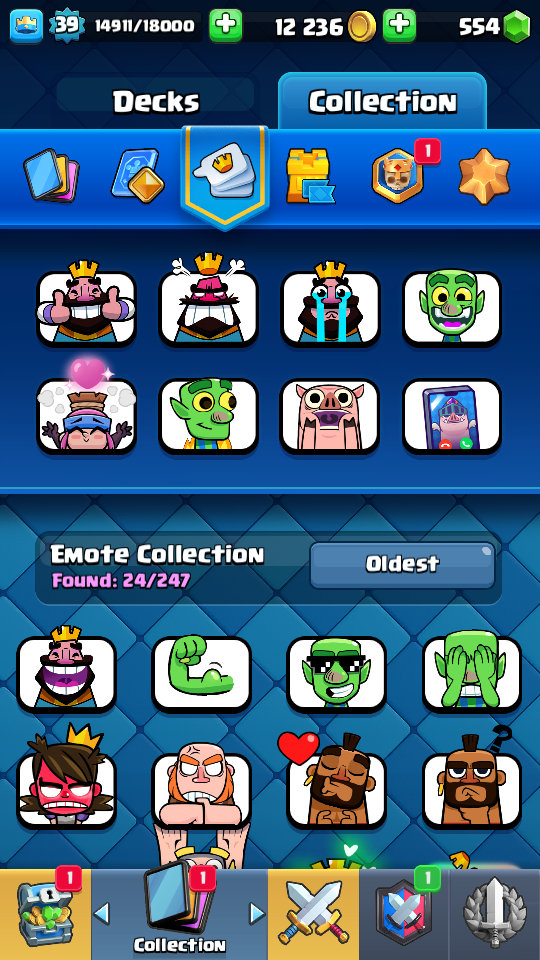Open the Clan shield tab
Screen dimensions: 540x960
click(404, 914)
